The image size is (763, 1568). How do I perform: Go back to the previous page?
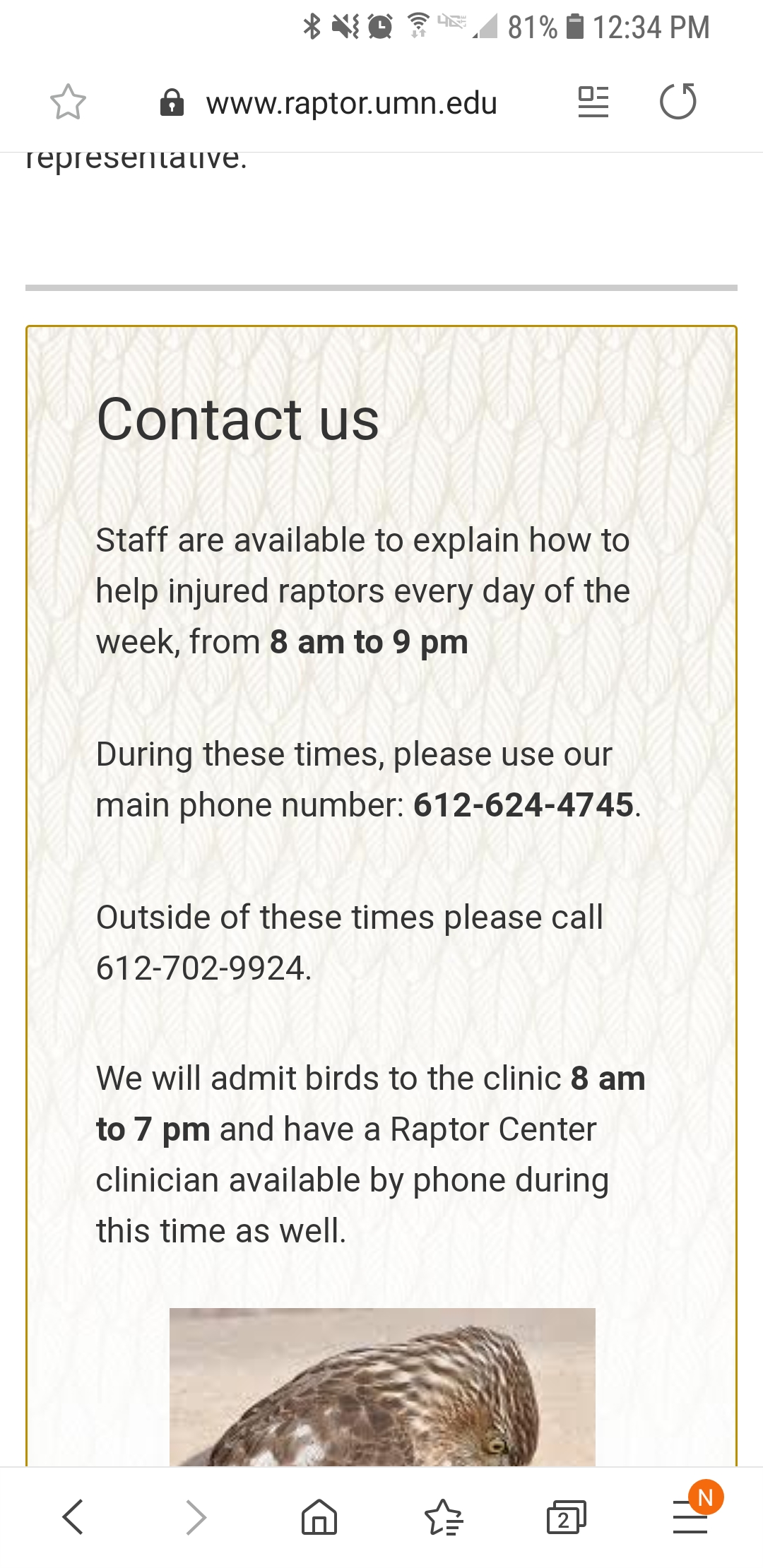[73, 1517]
